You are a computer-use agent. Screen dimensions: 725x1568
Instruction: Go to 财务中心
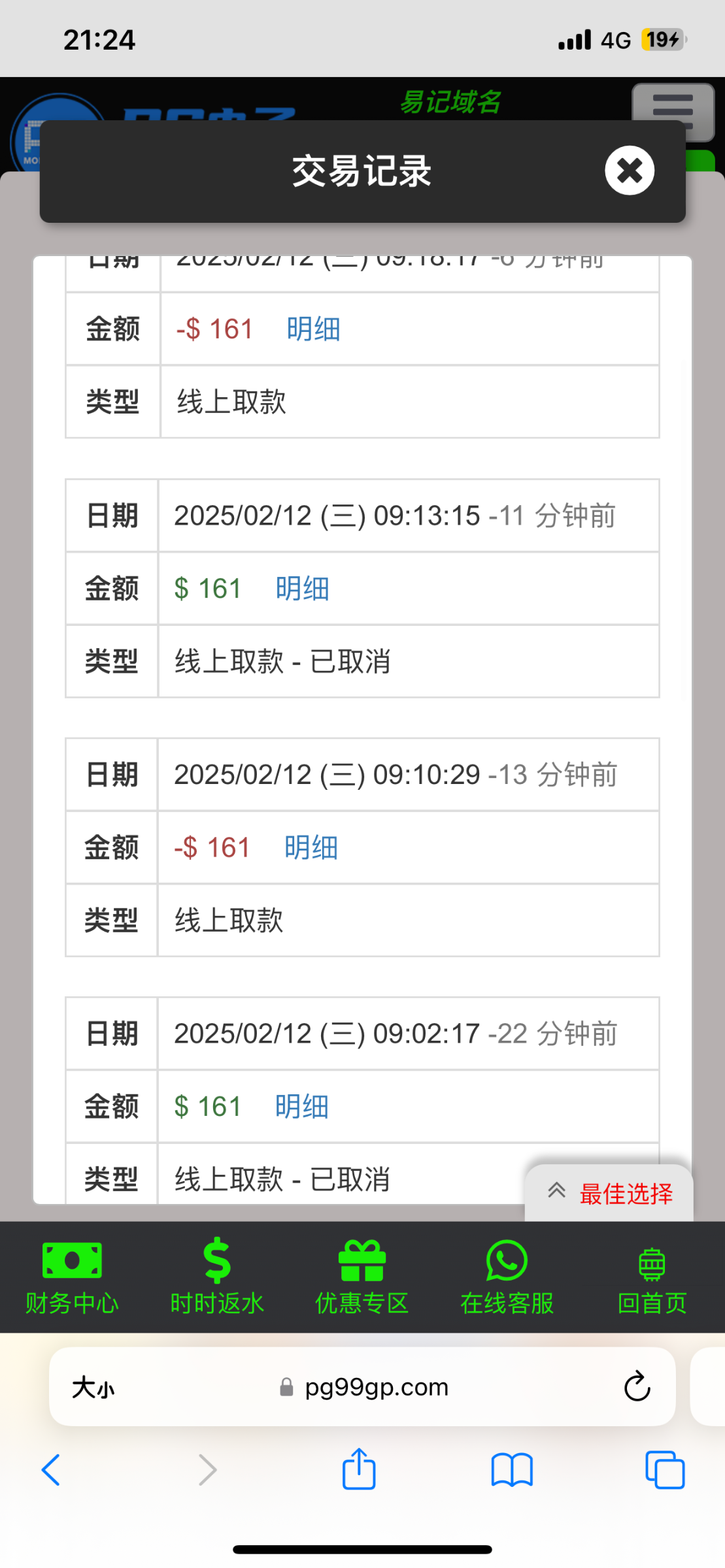(x=72, y=1277)
